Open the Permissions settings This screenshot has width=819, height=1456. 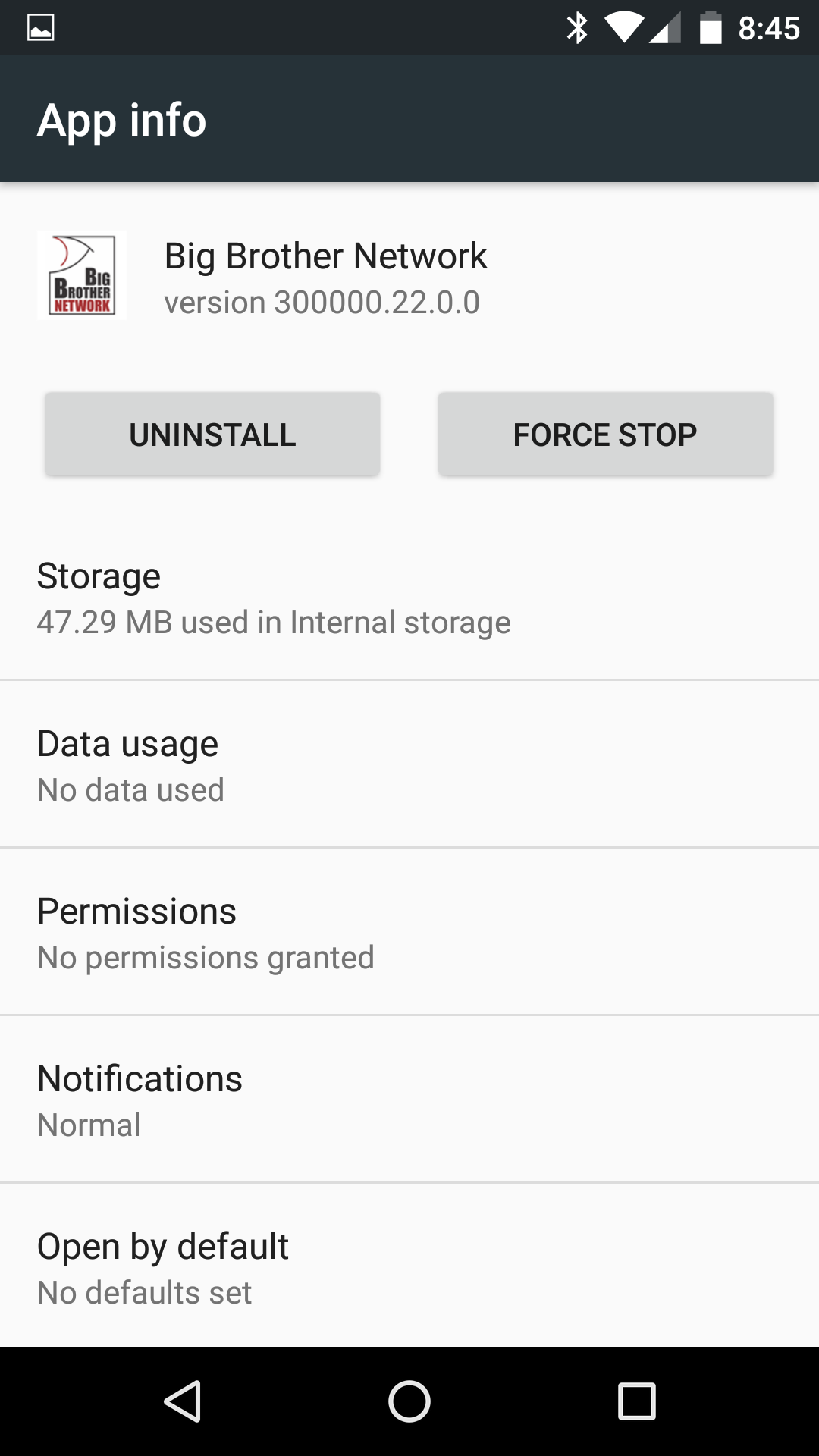409,932
